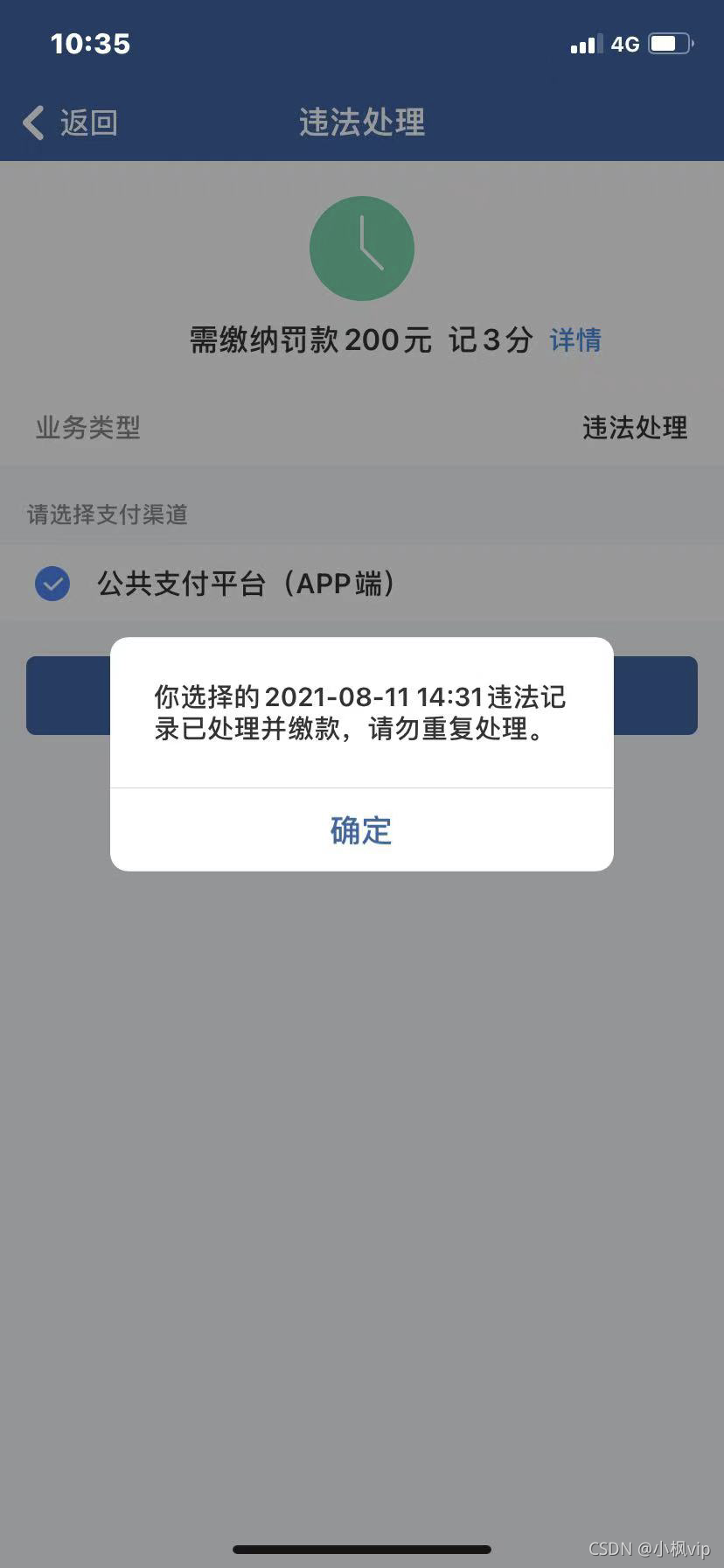Image resolution: width=724 pixels, height=1568 pixels.
Task: Confirm the dialog by tapping 确定
Action: click(361, 830)
